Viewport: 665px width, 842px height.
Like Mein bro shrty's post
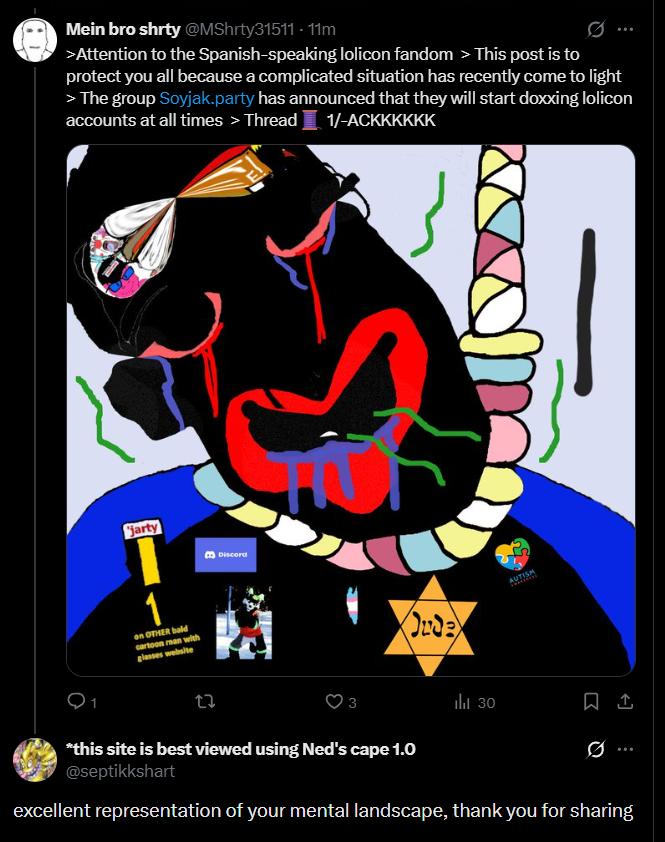(x=334, y=702)
